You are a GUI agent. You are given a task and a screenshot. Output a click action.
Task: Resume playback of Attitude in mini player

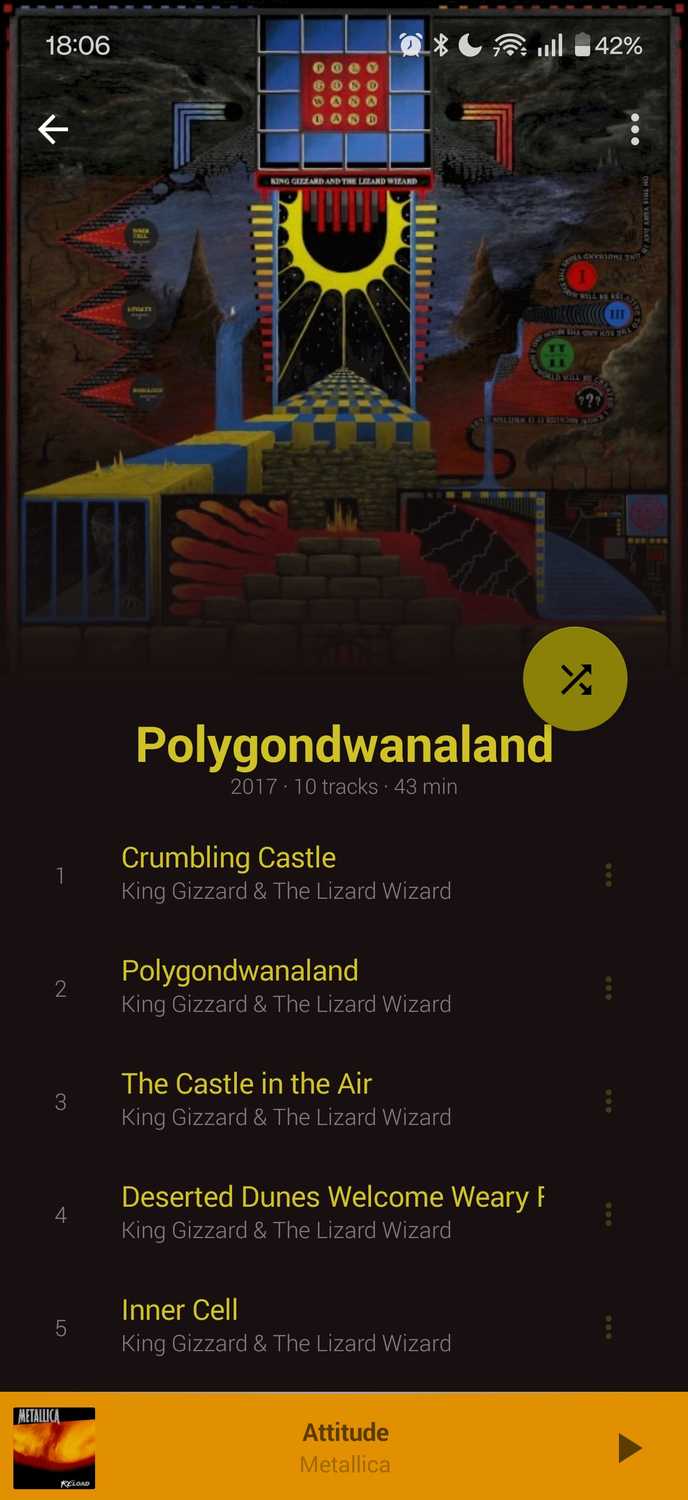629,1447
